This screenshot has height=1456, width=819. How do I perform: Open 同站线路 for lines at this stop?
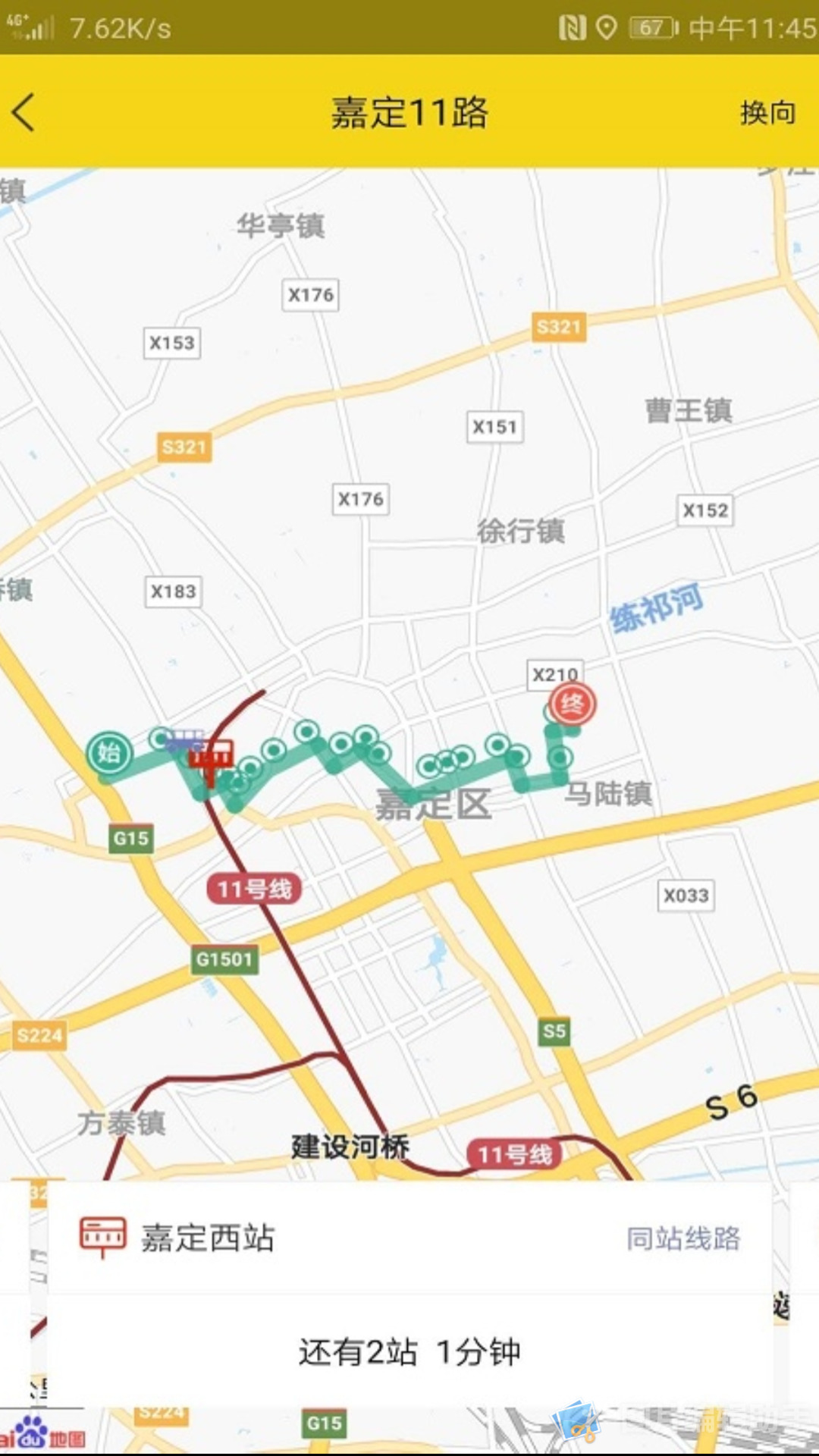coord(683,1238)
